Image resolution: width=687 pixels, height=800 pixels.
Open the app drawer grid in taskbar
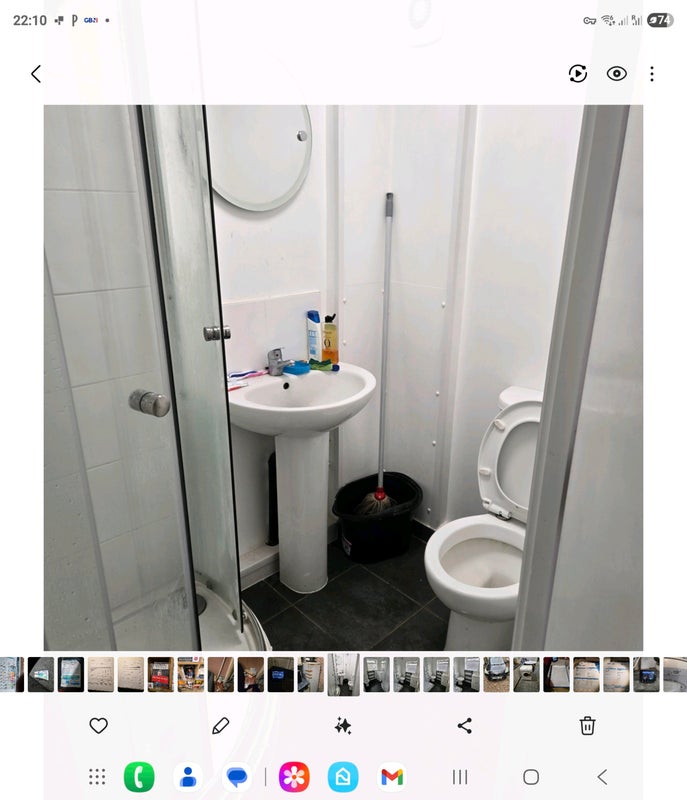tap(97, 777)
